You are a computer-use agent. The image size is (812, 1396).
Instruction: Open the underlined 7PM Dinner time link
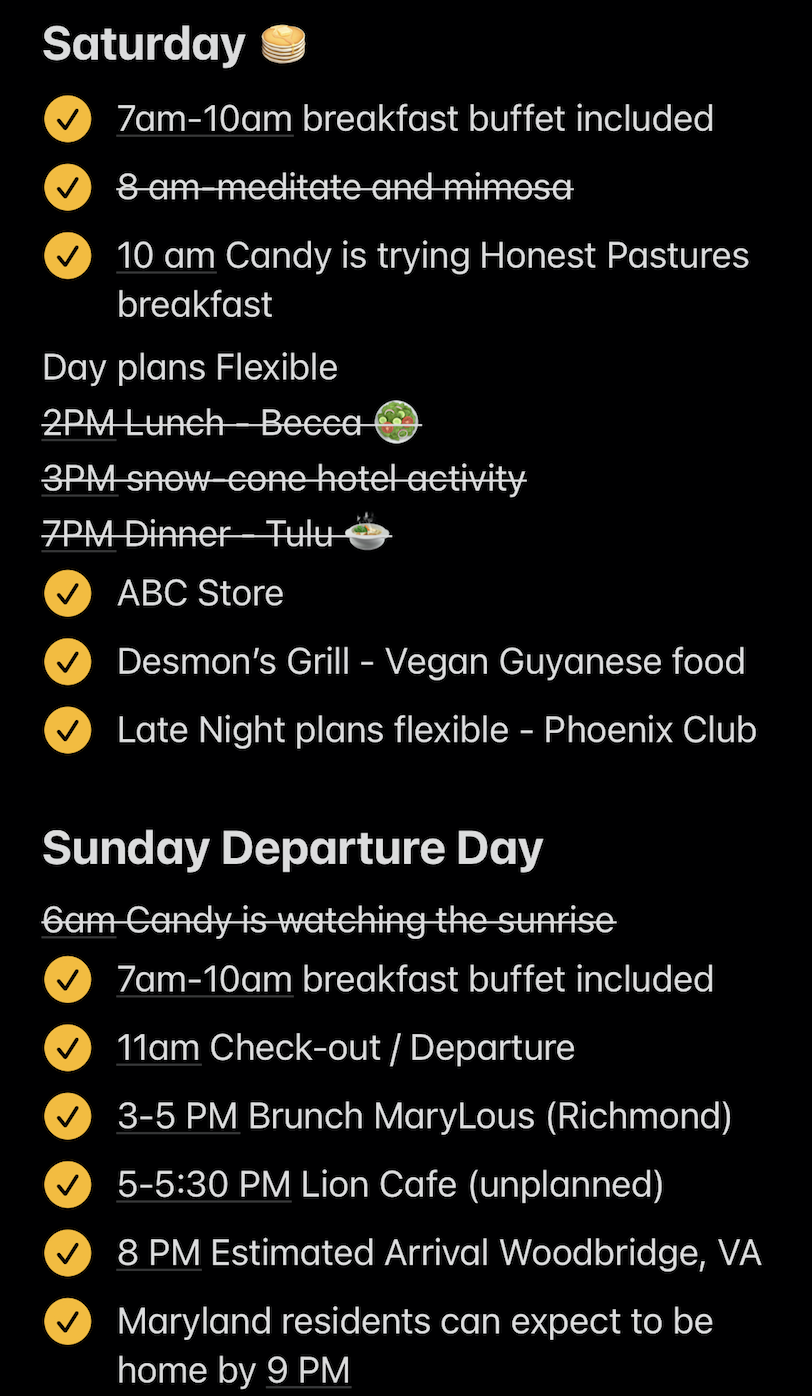click(78, 535)
